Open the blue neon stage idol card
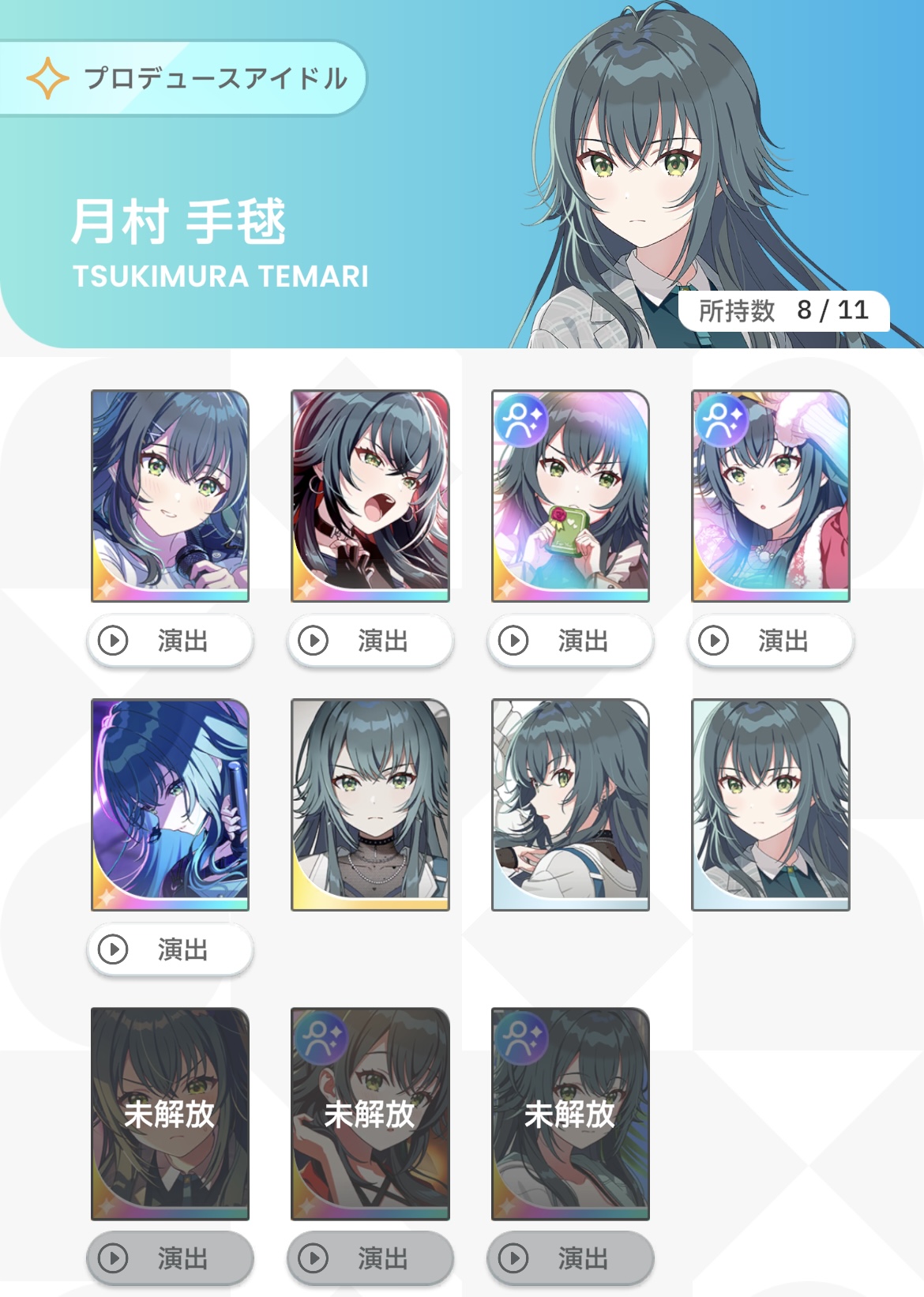This screenshot has height=1297, width=924. point(170,805)
